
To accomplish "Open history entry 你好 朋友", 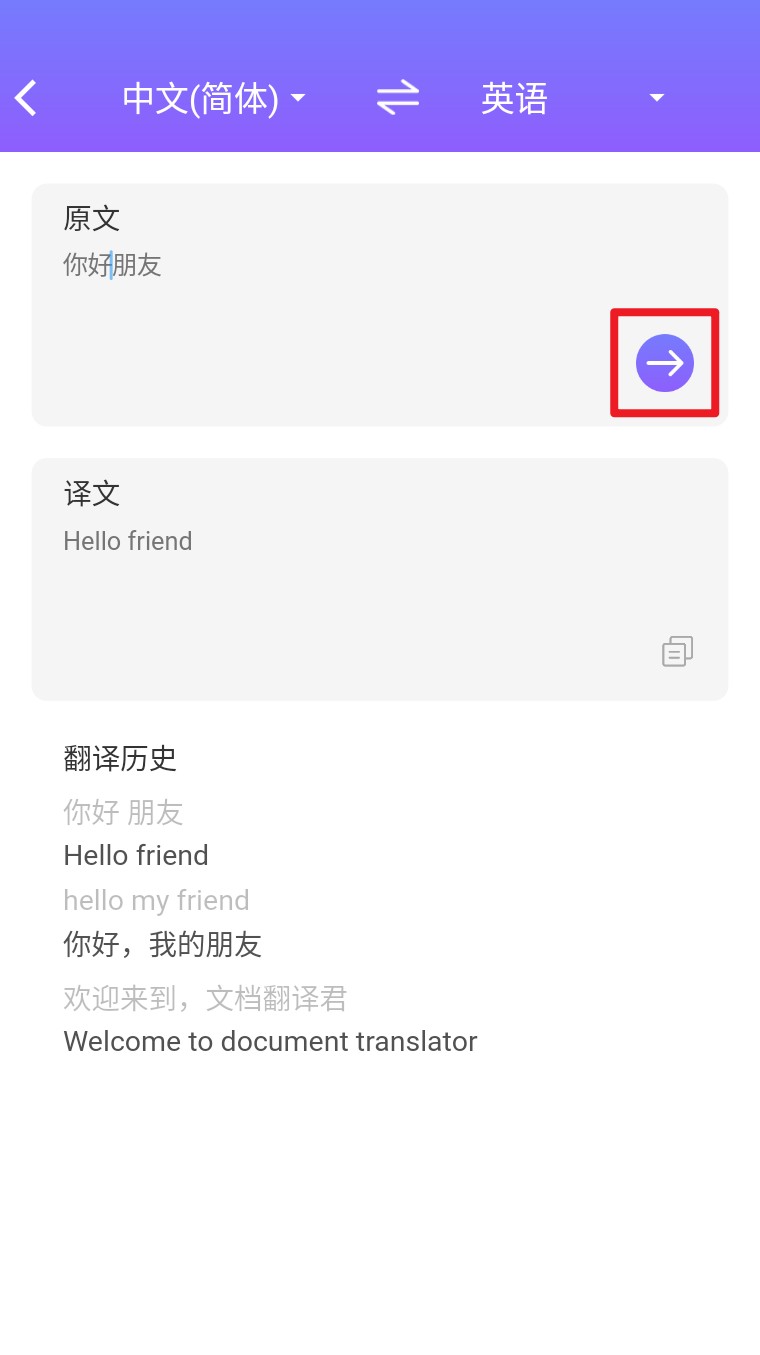I will tap(123, 813).
